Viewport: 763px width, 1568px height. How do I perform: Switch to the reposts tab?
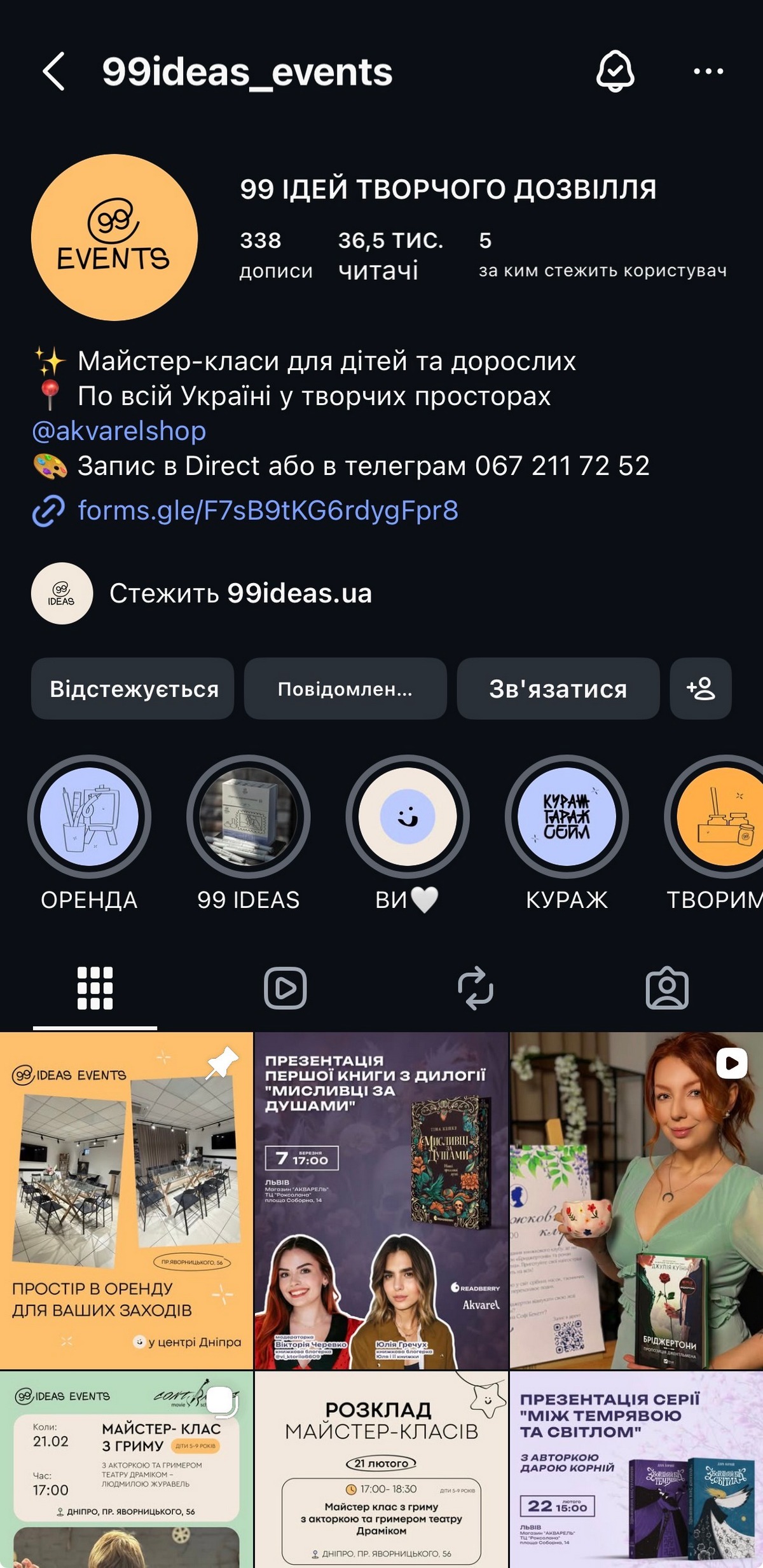pos(476,988)
